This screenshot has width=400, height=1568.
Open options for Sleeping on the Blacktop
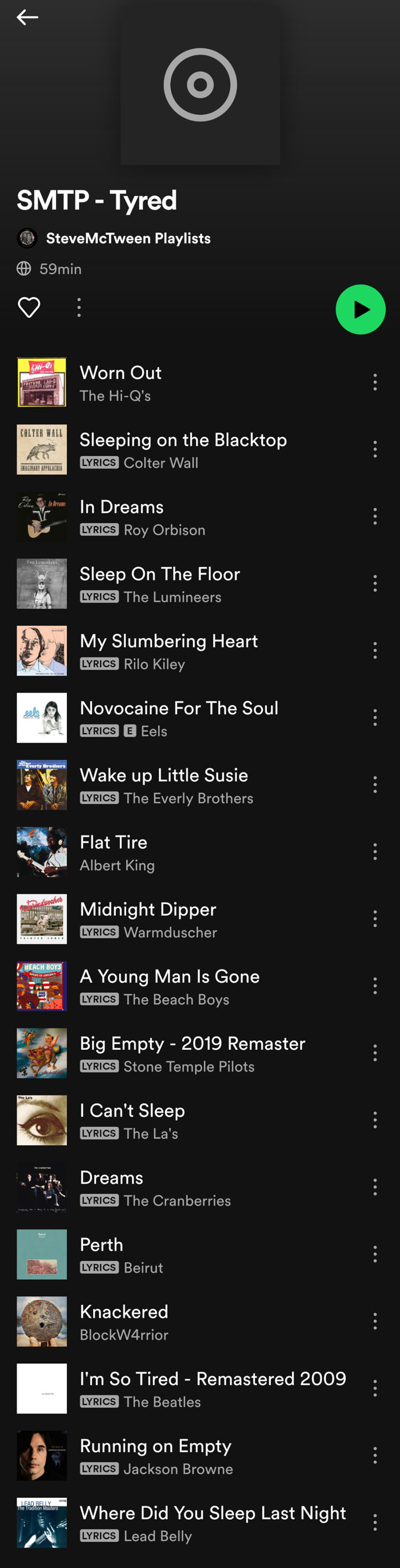click(x=374, y=449)
